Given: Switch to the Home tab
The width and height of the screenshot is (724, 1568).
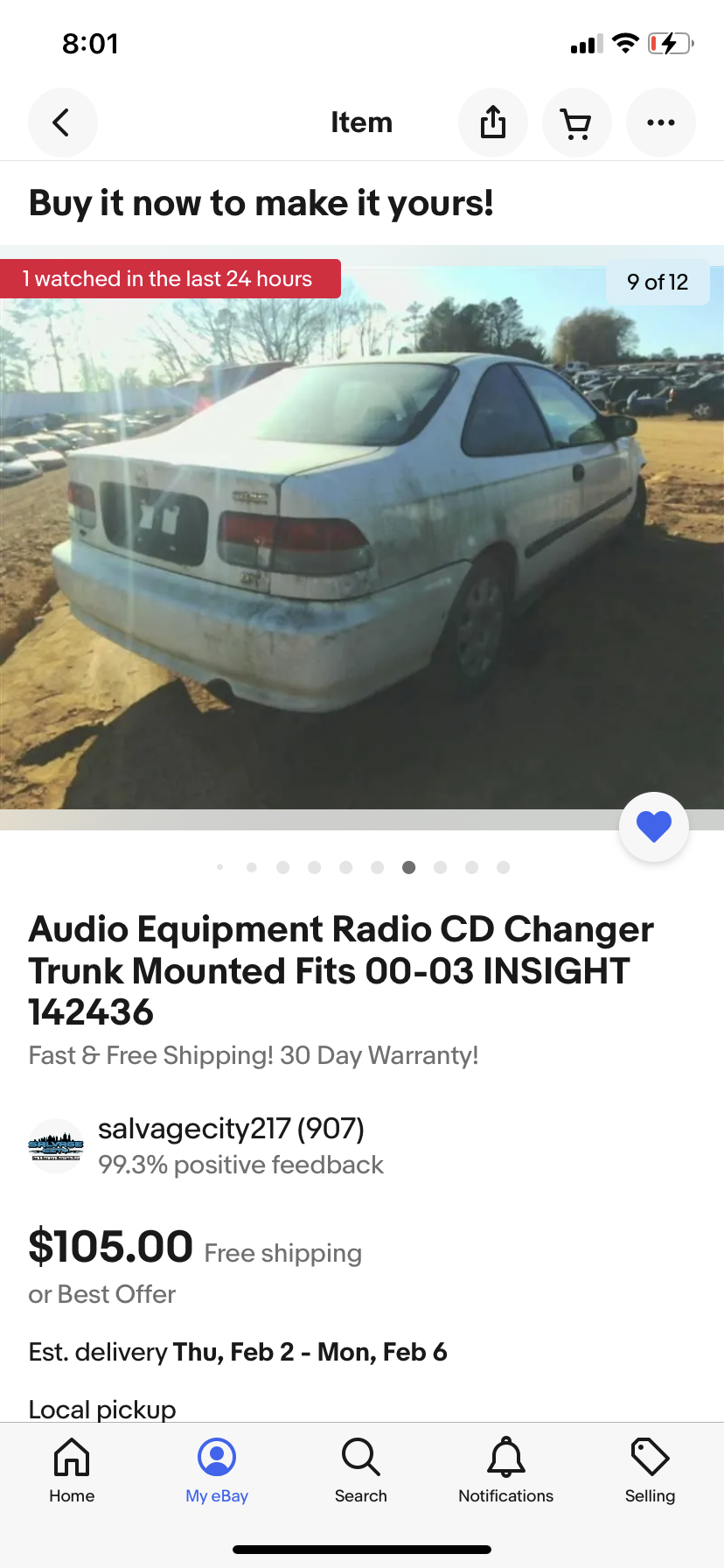Looking at the screenshot, I should 72,1472.
